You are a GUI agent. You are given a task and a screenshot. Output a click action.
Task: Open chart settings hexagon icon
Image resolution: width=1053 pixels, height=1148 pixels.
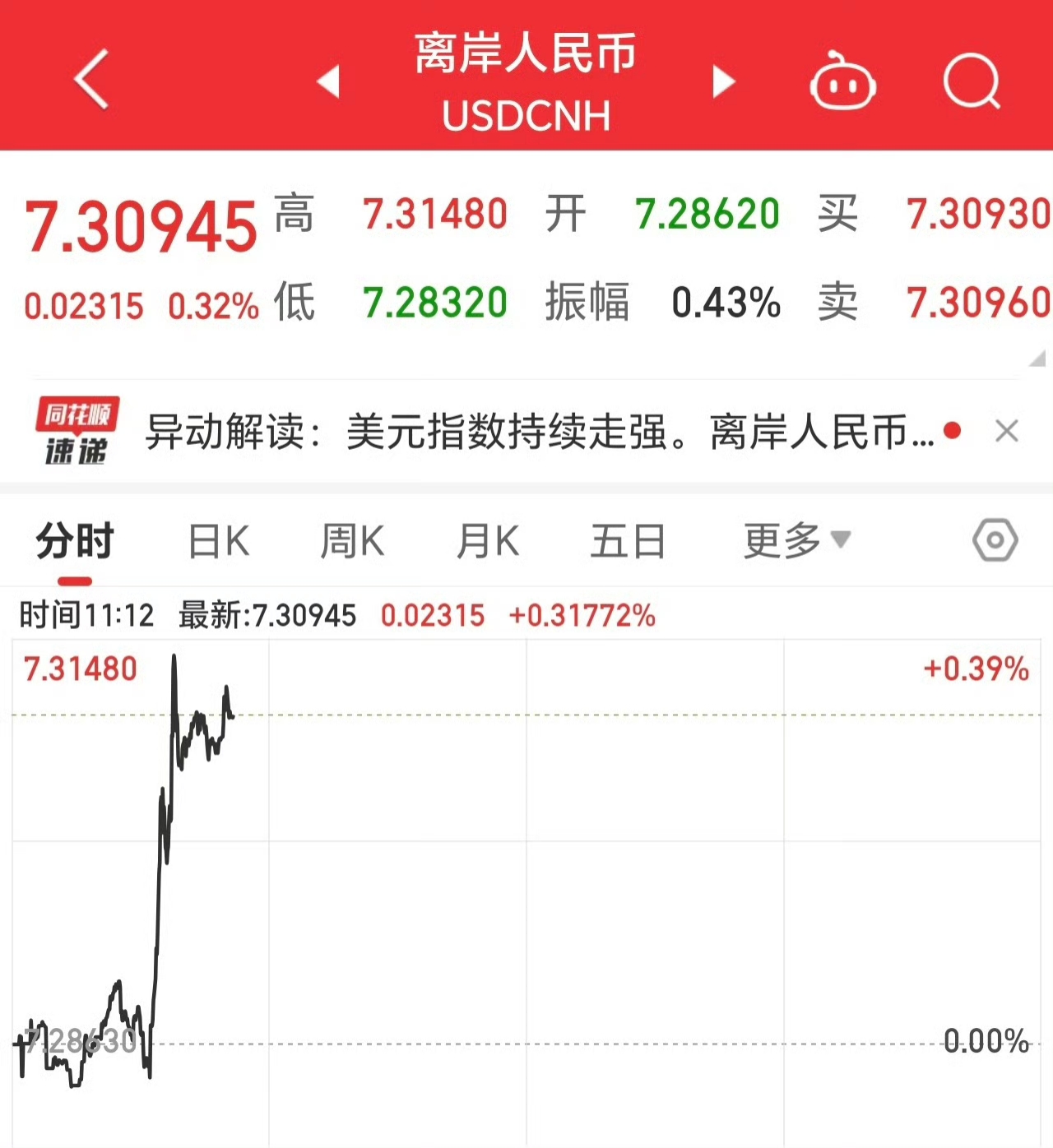[x=995, y=540]
